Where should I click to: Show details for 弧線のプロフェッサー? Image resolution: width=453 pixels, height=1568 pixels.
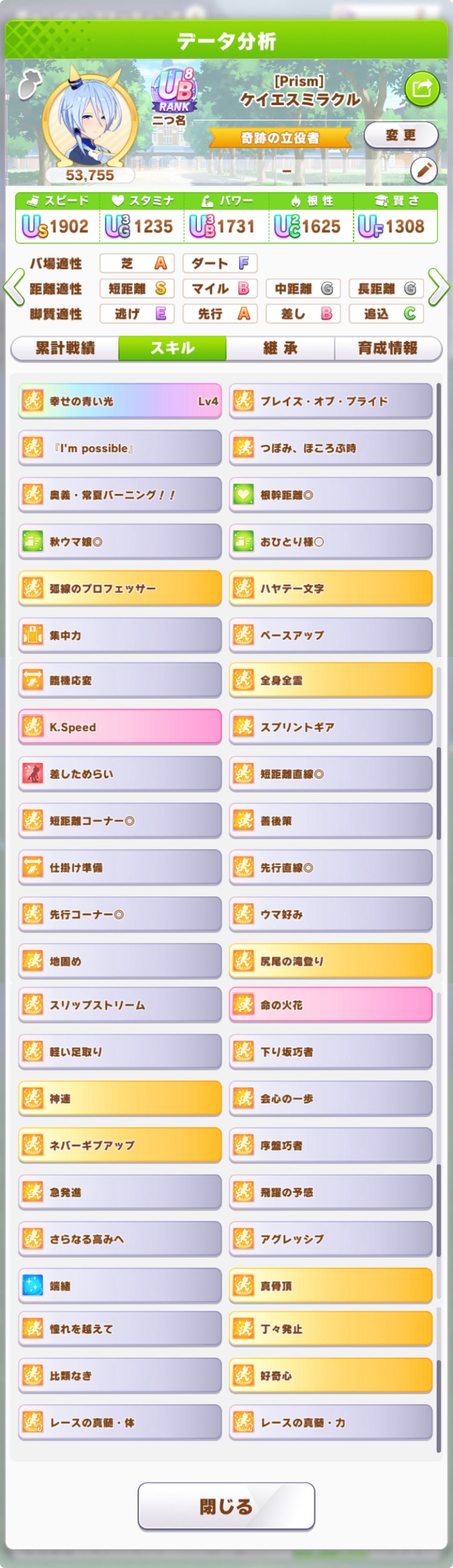pos(120,588)
